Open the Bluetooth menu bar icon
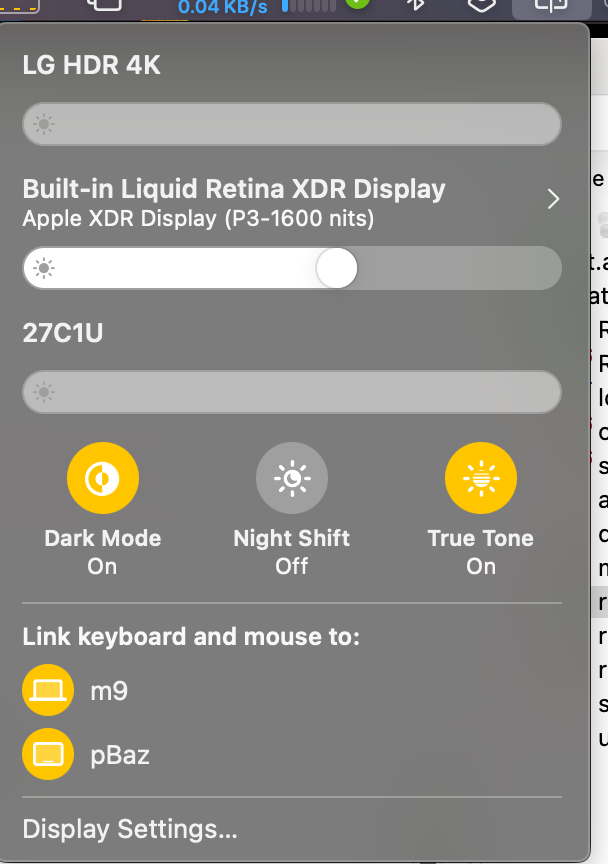 416,4
